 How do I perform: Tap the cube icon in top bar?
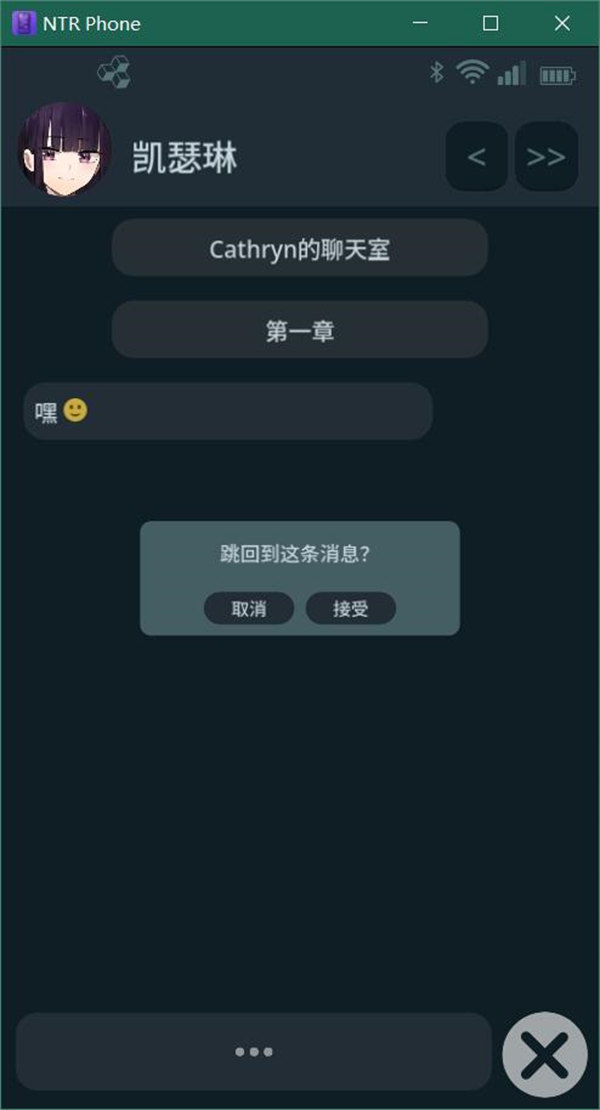click(114, 73)
